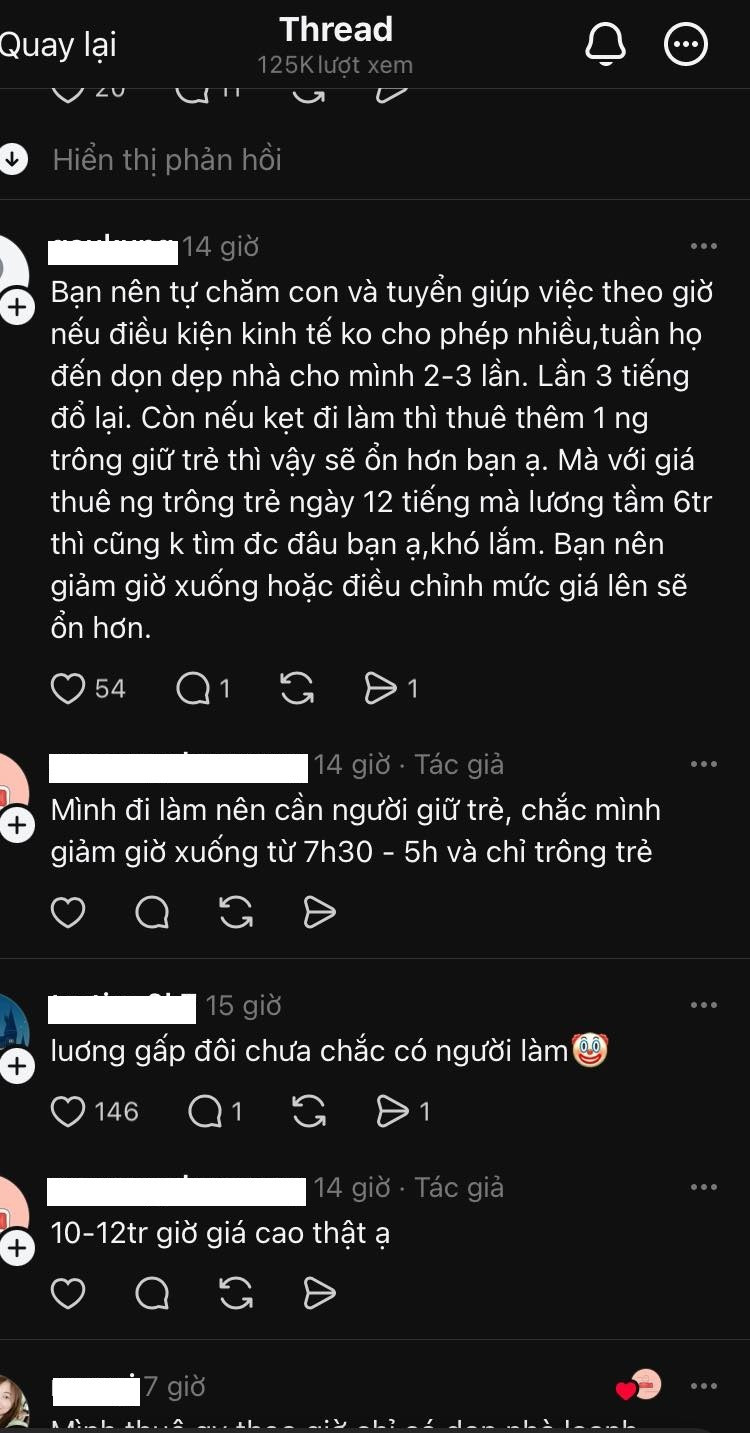Share the author's 'Mình đi làm' reply

319,912
